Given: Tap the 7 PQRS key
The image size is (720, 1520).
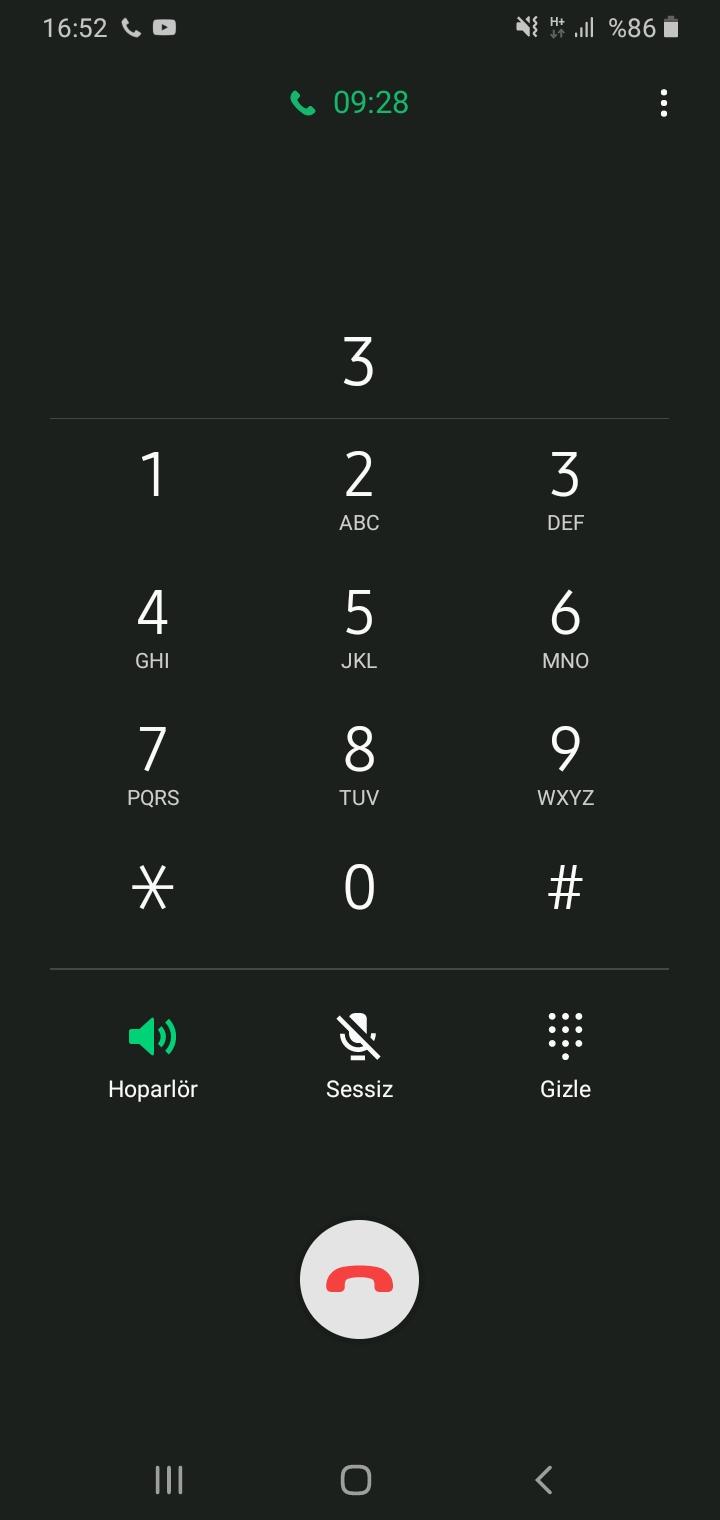Looking at the screenshot, I should point(152,764).
